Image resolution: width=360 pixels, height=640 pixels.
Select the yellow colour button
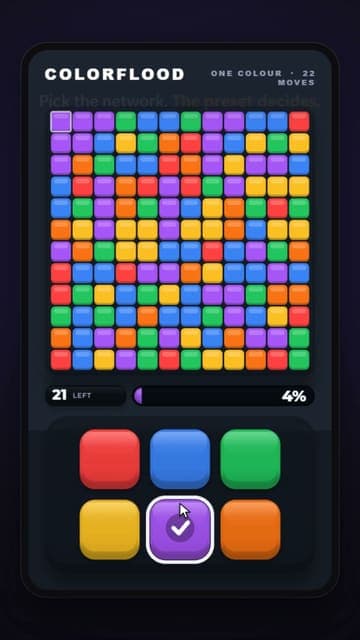pyautogui.click(x=109, y=529)
